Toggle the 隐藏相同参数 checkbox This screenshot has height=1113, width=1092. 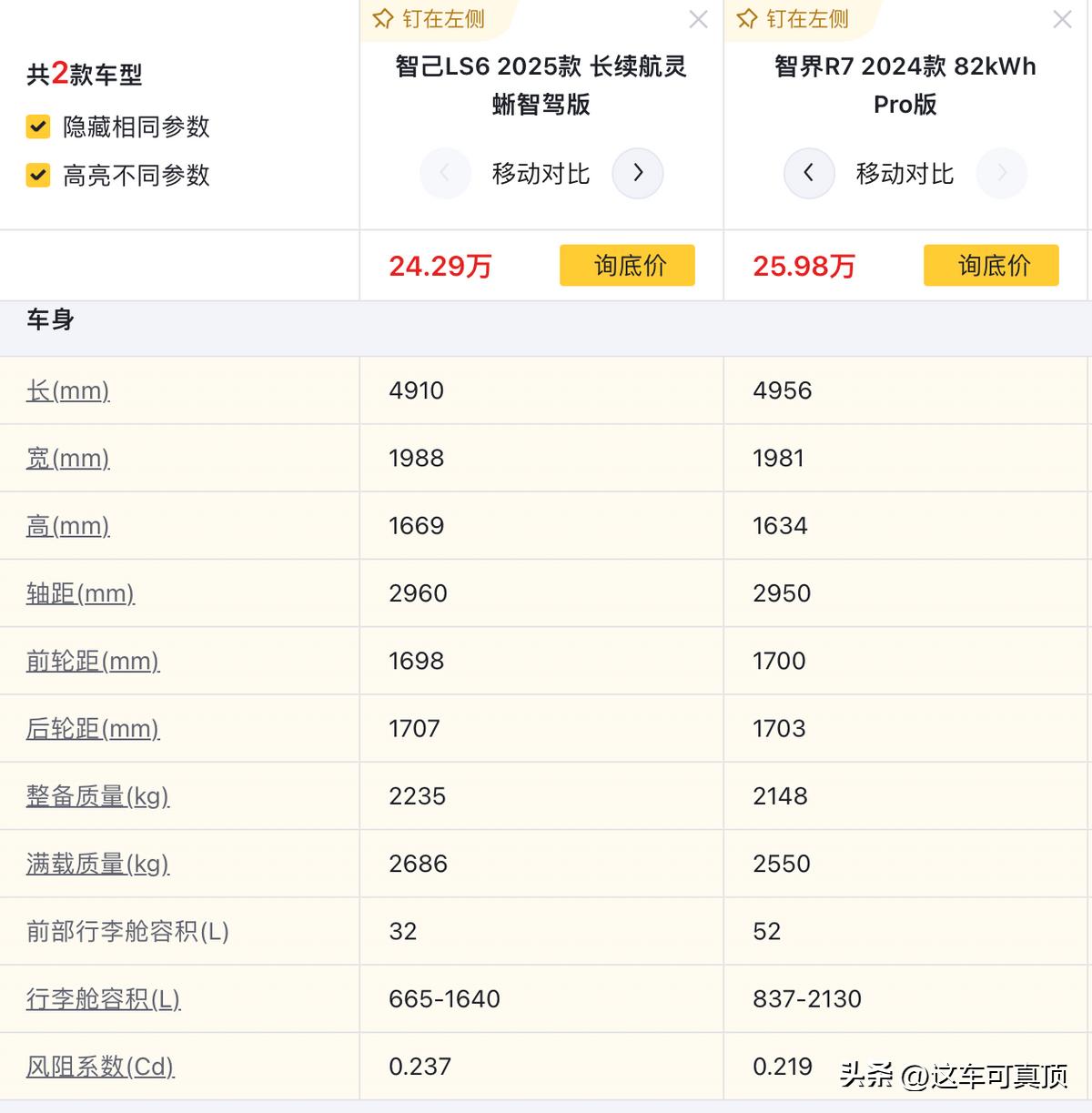(x=38, y=126)
